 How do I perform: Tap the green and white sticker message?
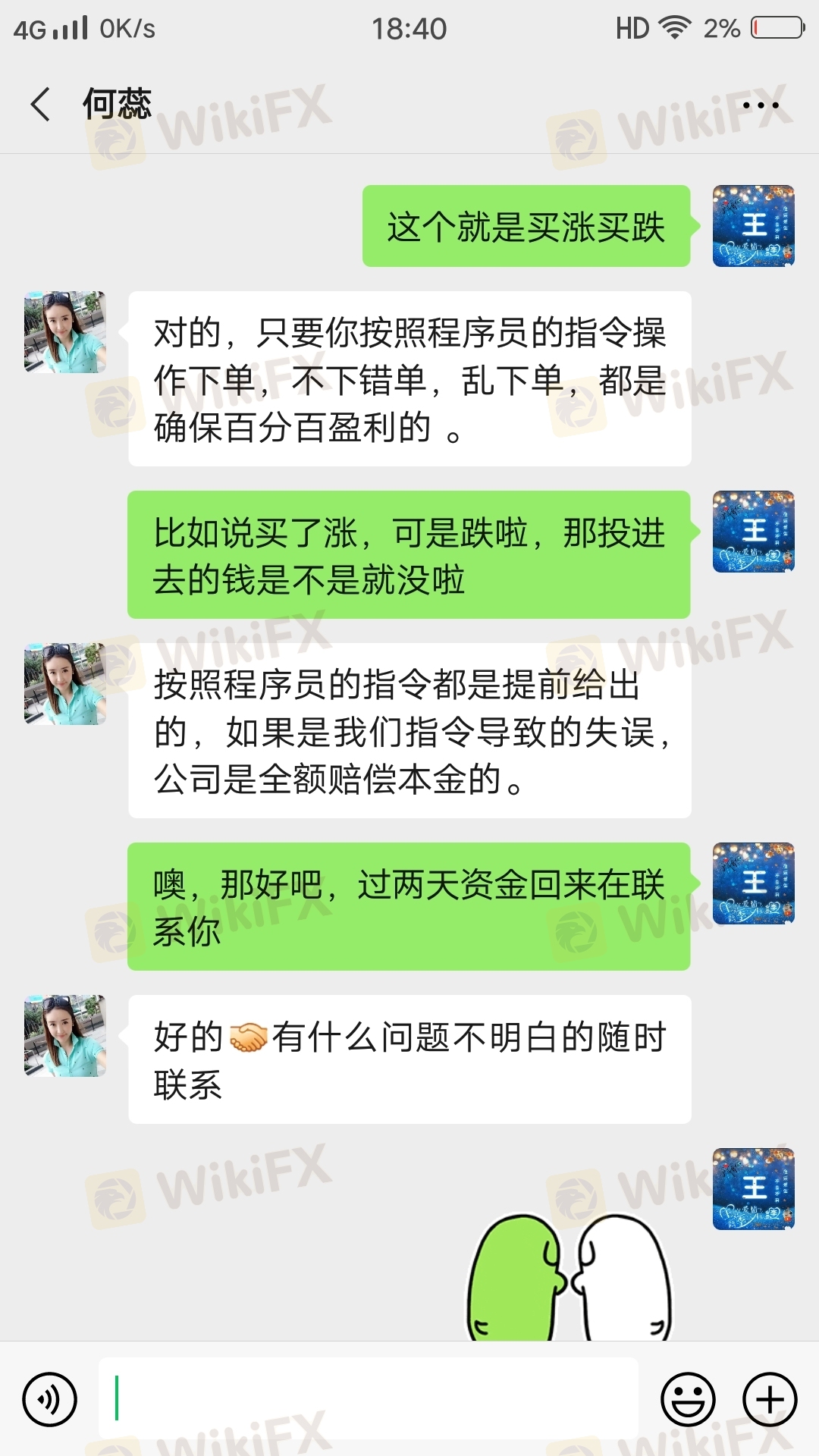[x=569, y=1278]
